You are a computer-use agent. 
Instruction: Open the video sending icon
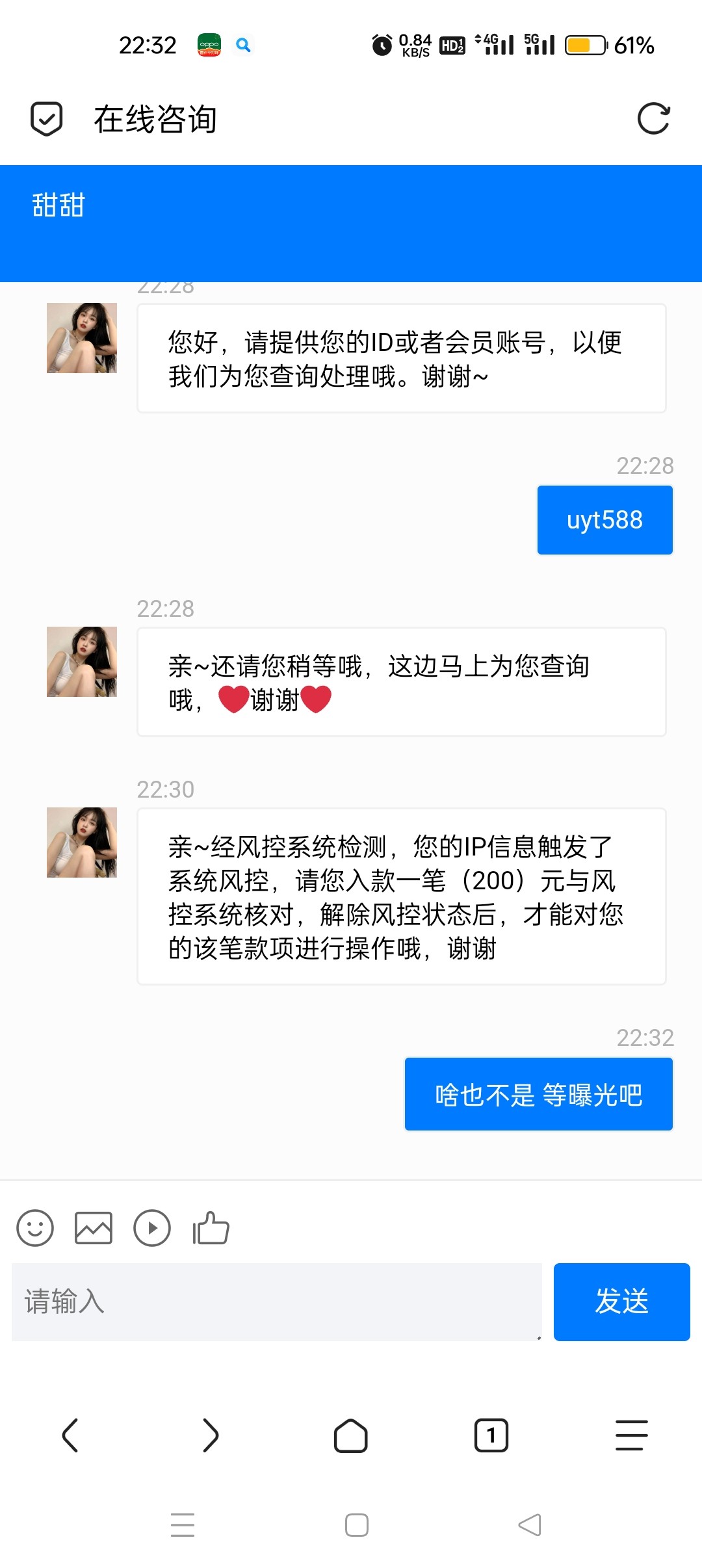coord(152,1227)
